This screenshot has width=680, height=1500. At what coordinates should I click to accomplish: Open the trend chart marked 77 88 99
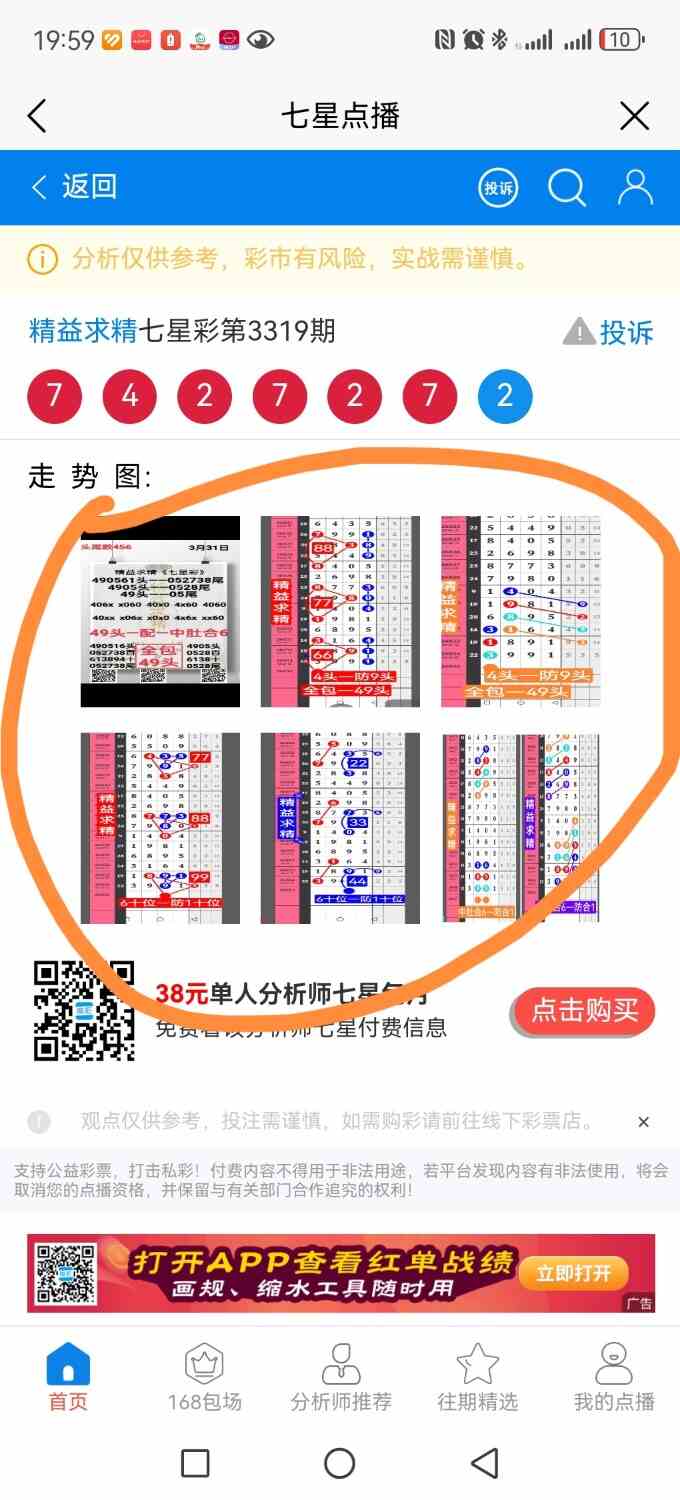pos(160,828)
